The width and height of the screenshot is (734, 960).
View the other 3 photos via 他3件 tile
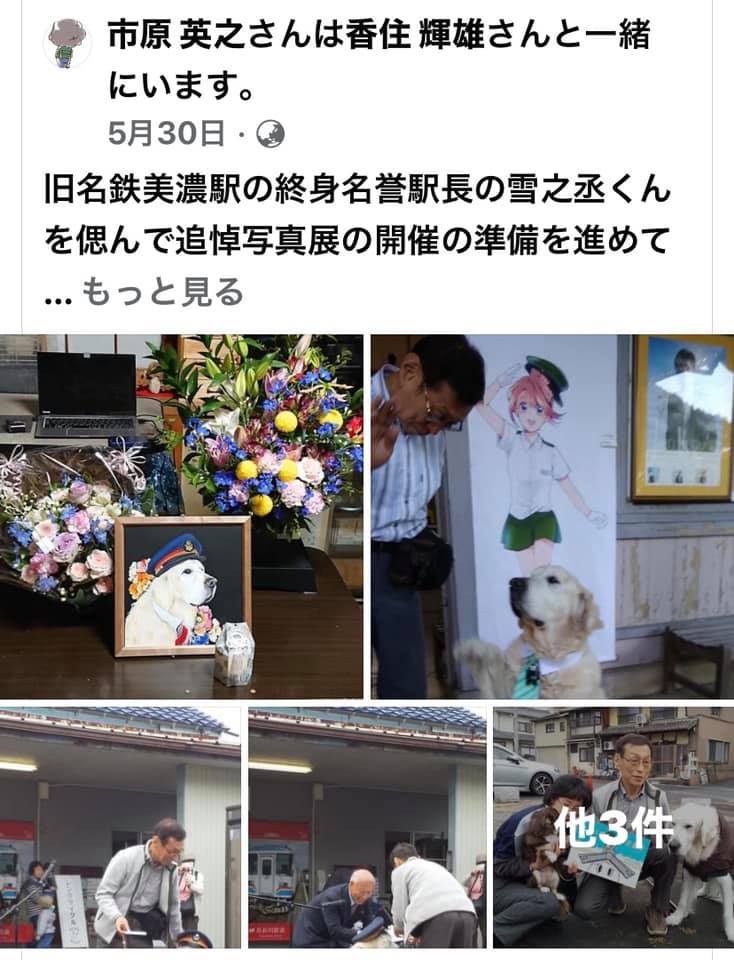click(613, 827)
